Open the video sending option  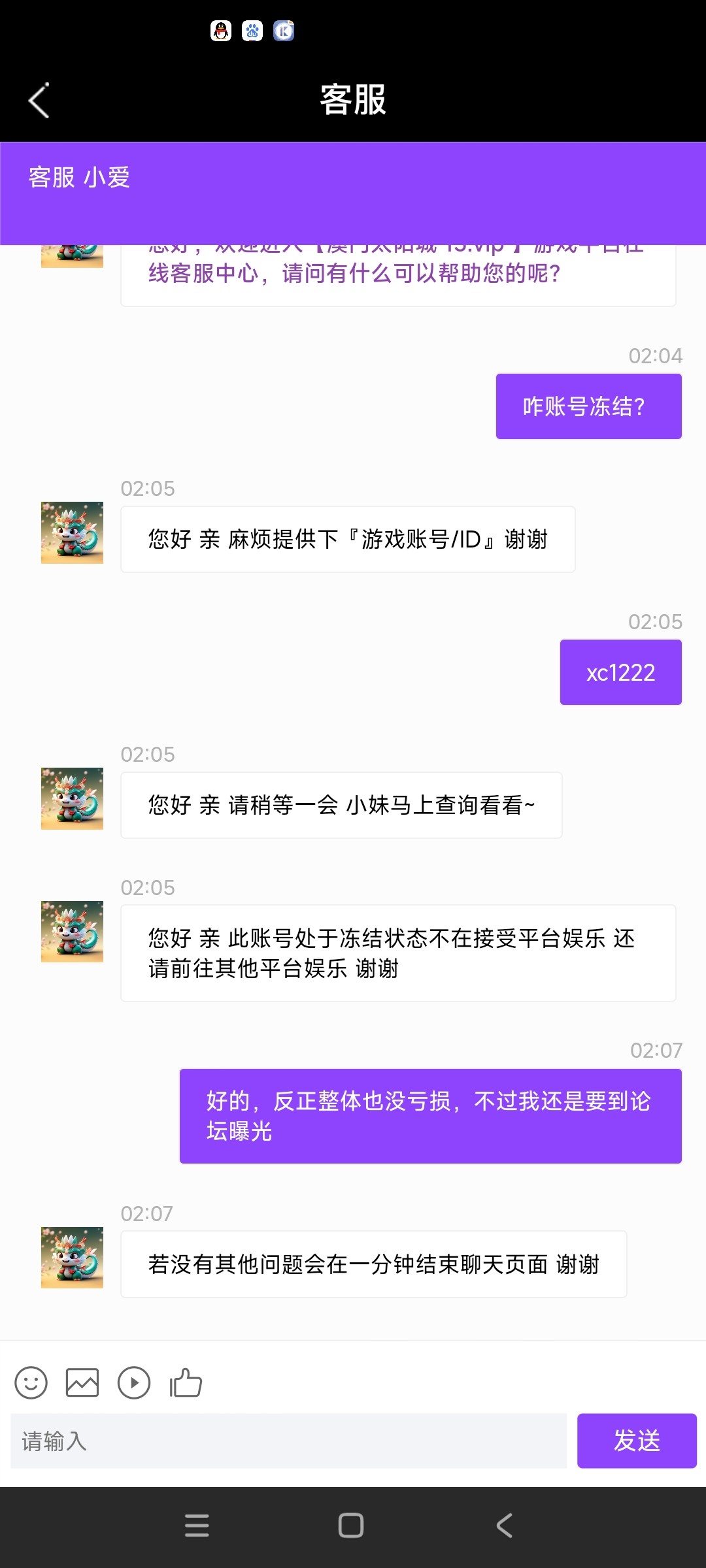click(134, 1383)
